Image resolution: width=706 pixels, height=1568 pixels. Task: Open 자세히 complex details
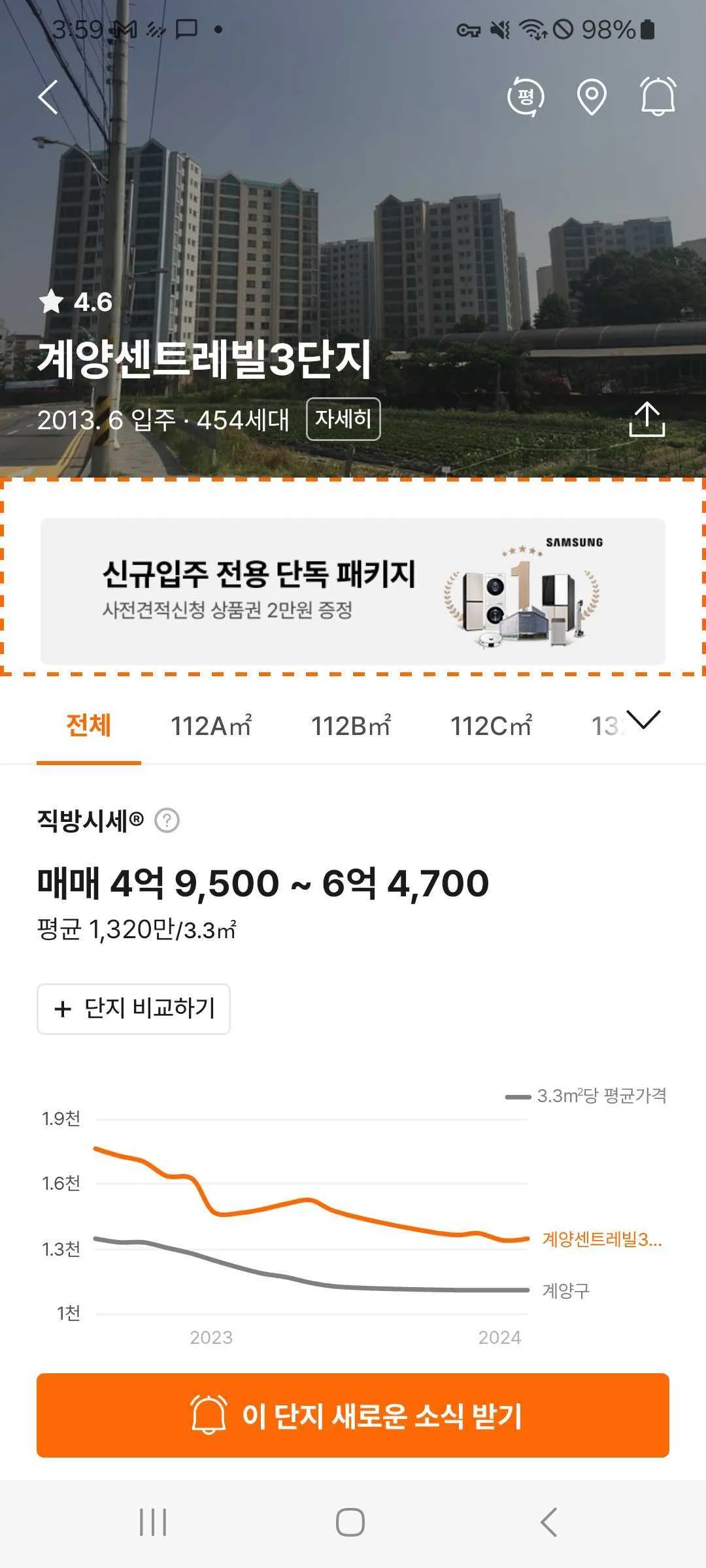pos(343,419)
